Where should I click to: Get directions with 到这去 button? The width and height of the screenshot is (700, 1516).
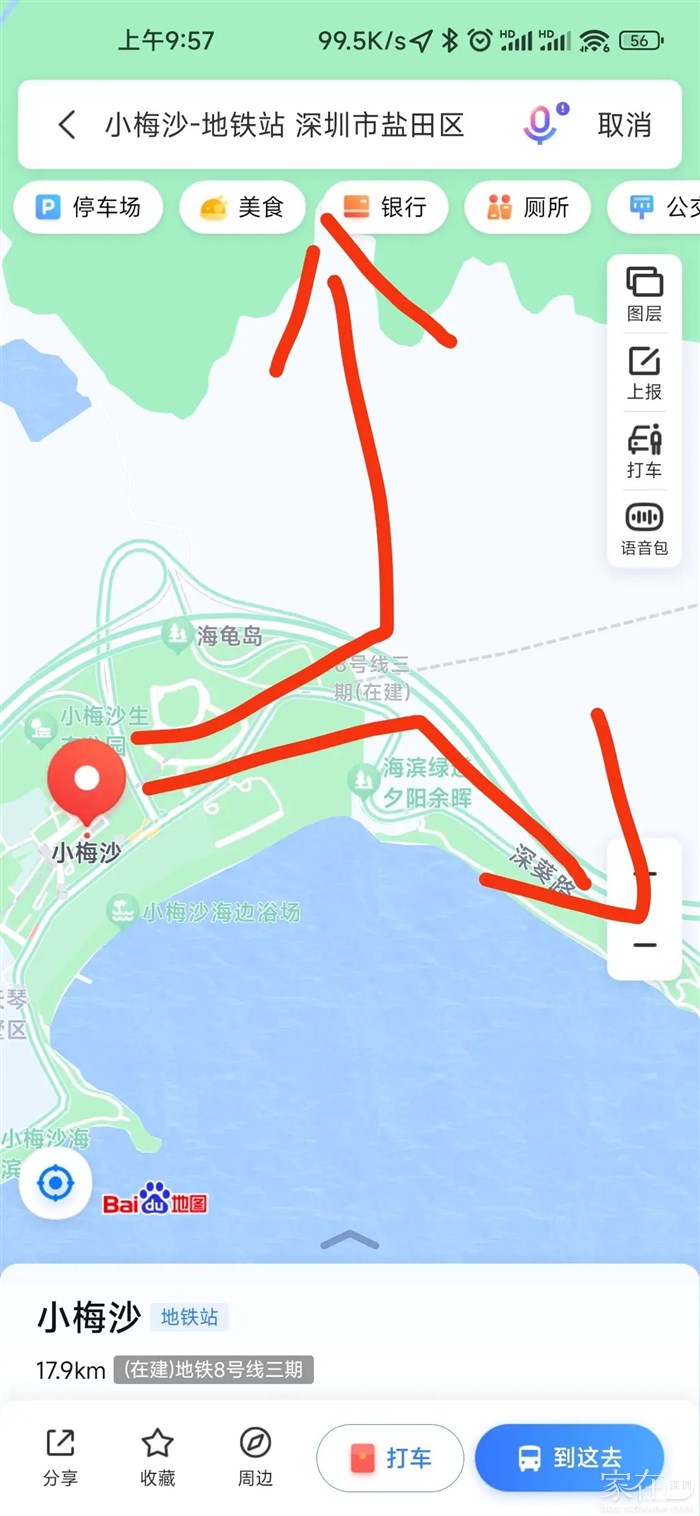pyautogui.click(x=569, y=1458)
